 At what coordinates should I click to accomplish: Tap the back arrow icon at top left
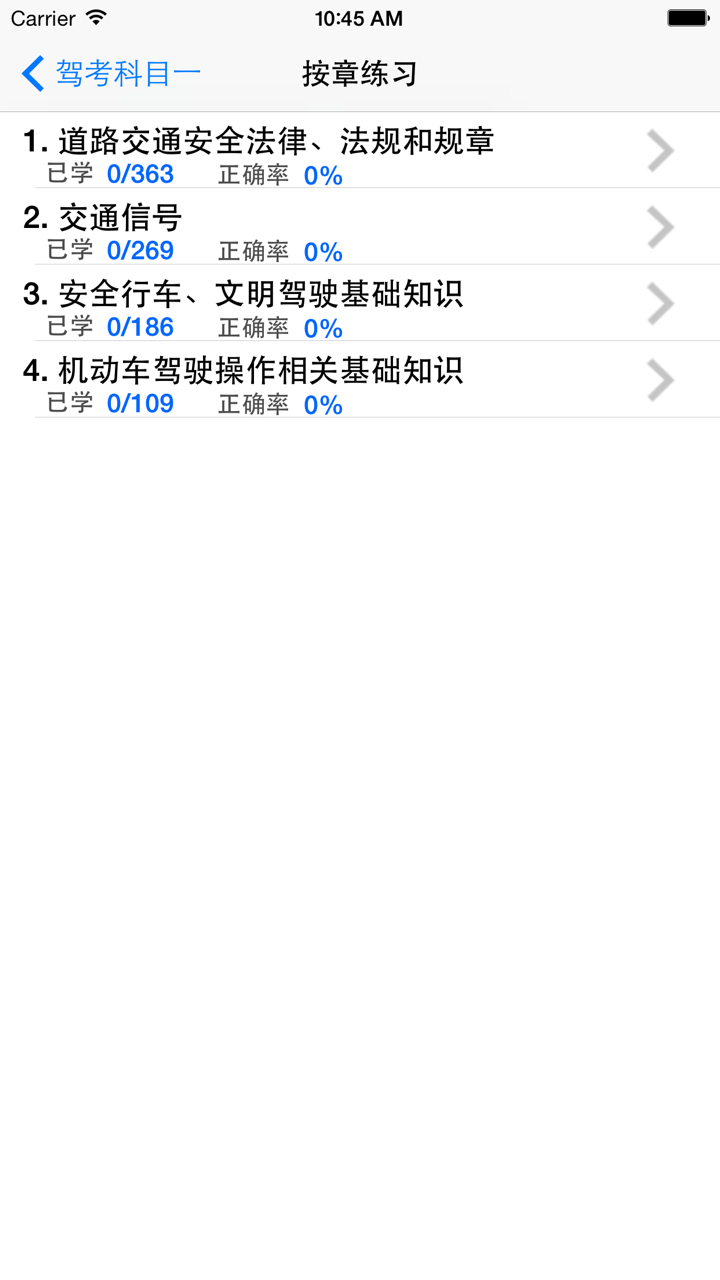coord(30,73)
